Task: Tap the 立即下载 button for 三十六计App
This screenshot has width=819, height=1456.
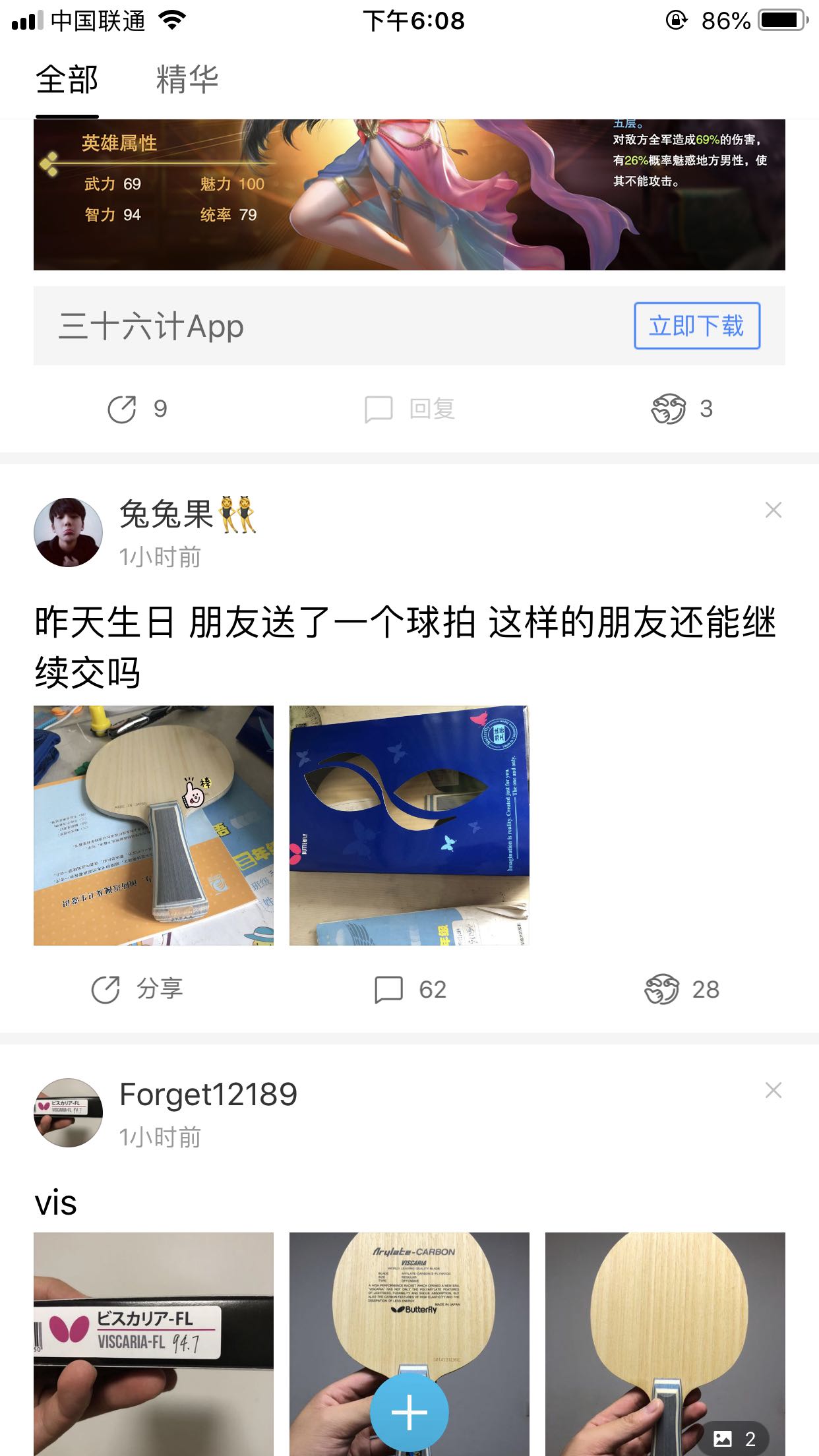Action: 696,326
